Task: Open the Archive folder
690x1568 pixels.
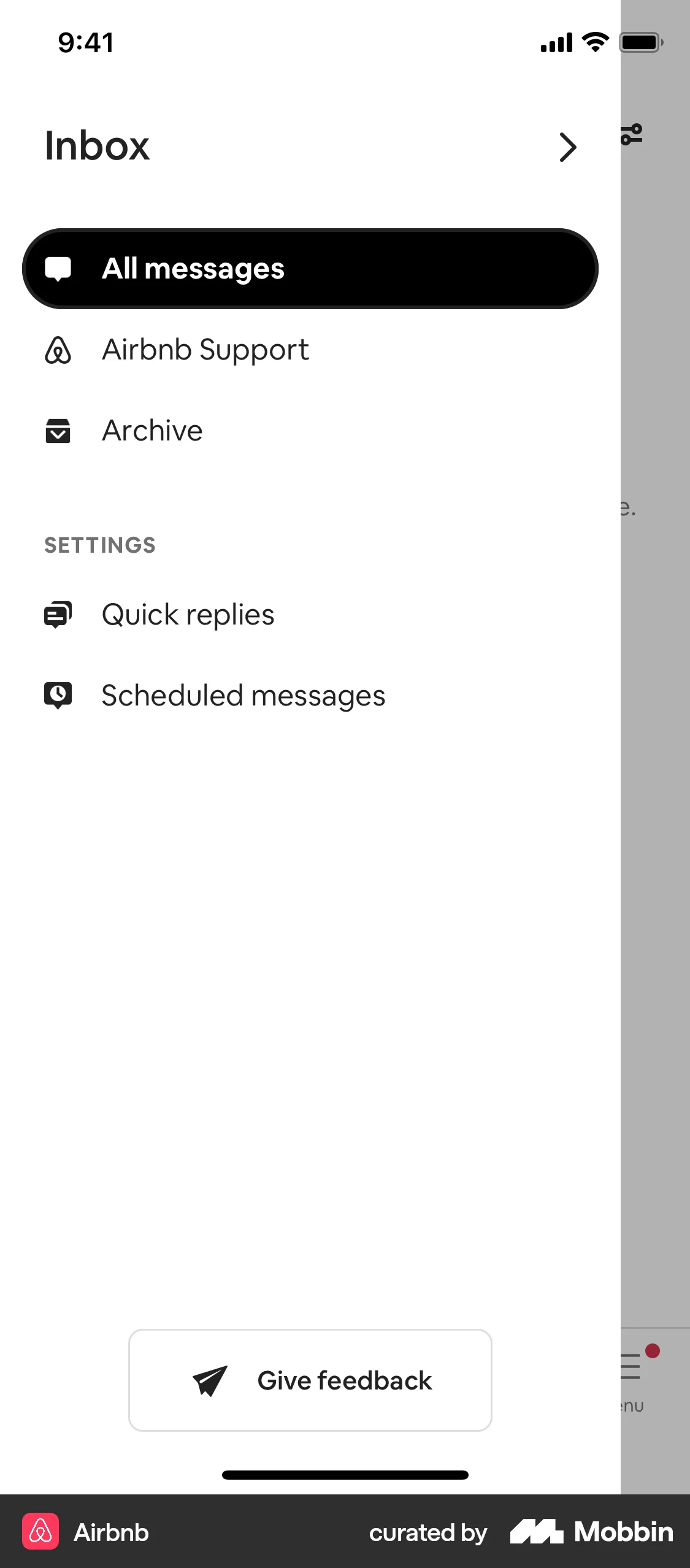Action: pyautogui.click(x=152, y=431)
